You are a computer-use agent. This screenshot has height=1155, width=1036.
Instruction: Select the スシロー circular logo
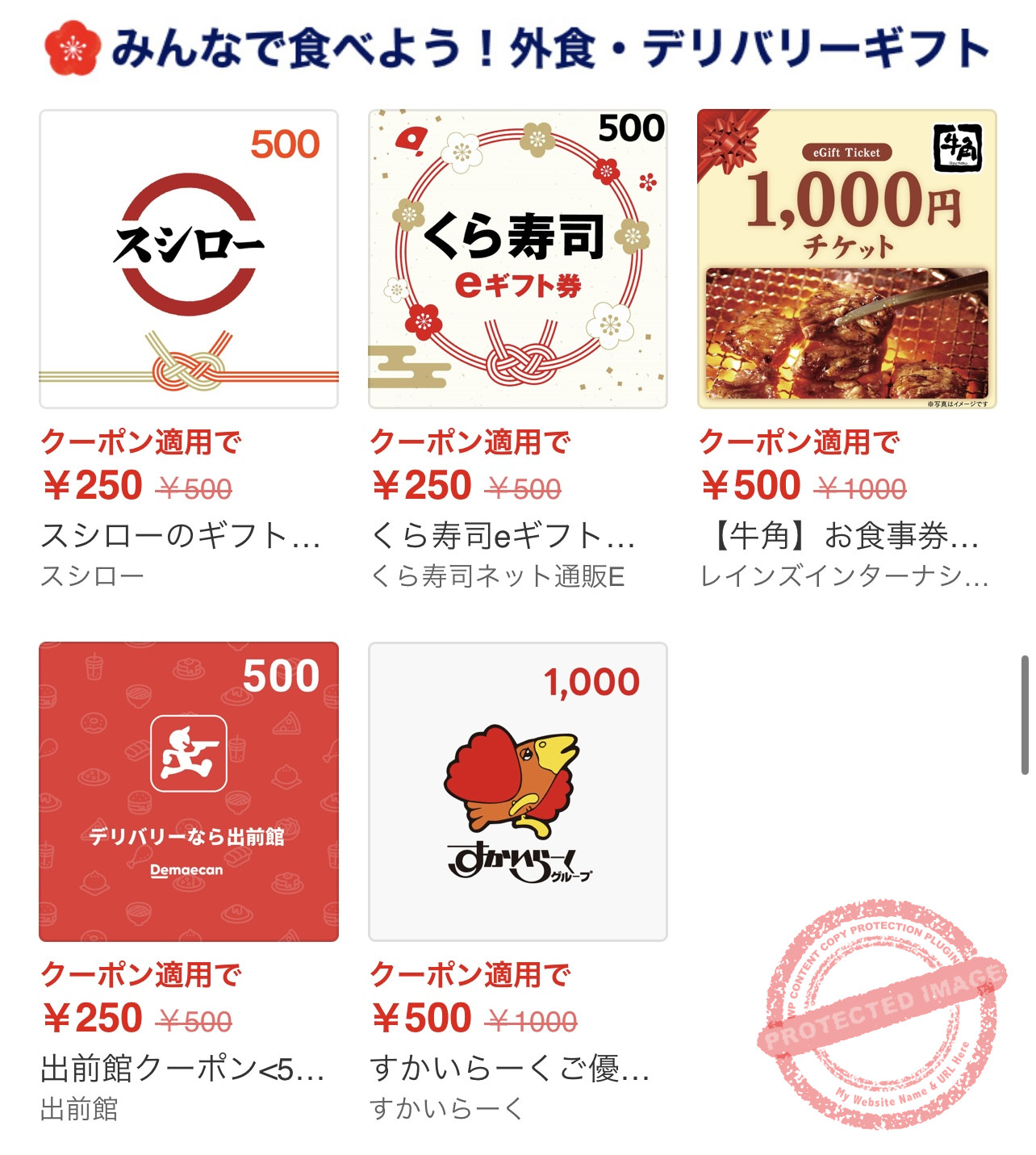click(187, 241)
